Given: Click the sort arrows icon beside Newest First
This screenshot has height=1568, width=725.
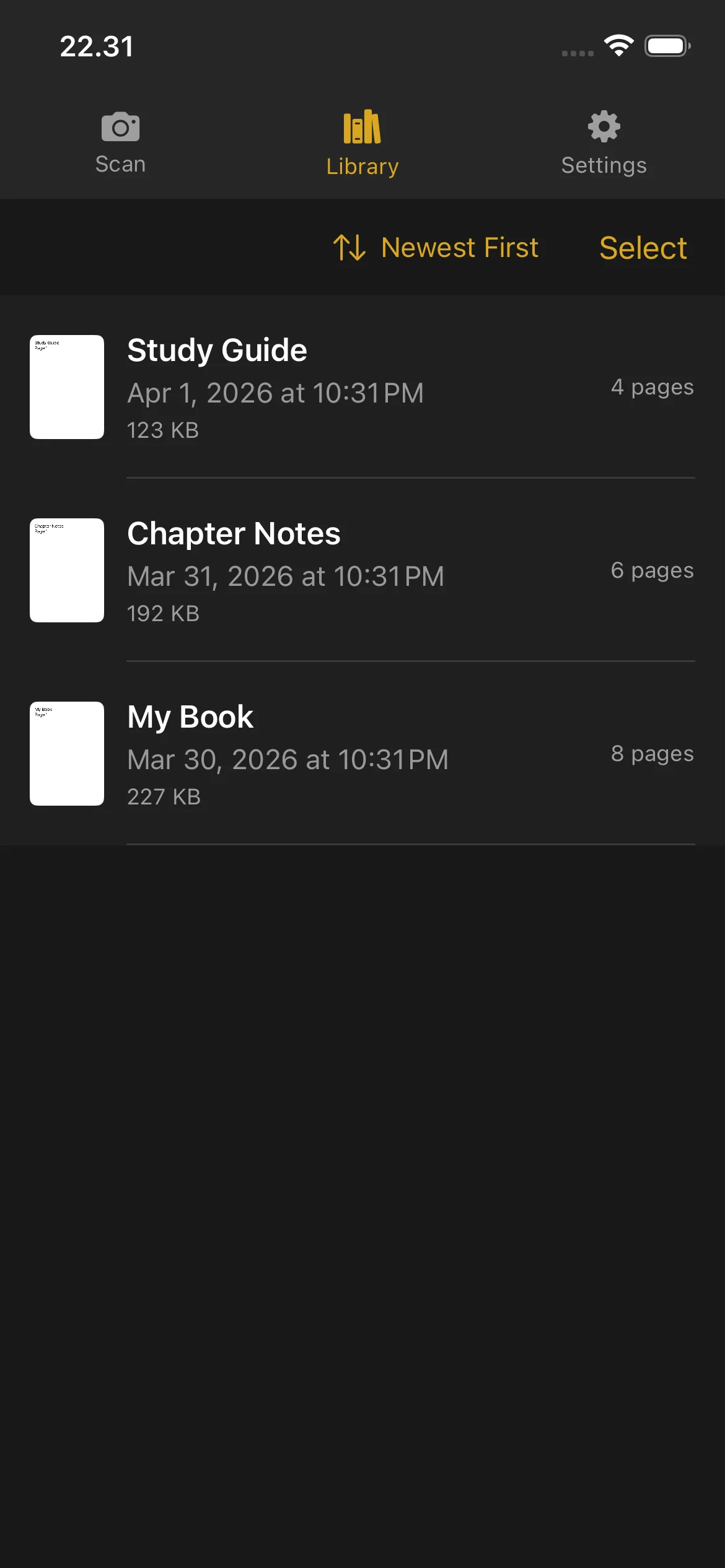Looking at the screenshot, I should (x=348, y=247).
